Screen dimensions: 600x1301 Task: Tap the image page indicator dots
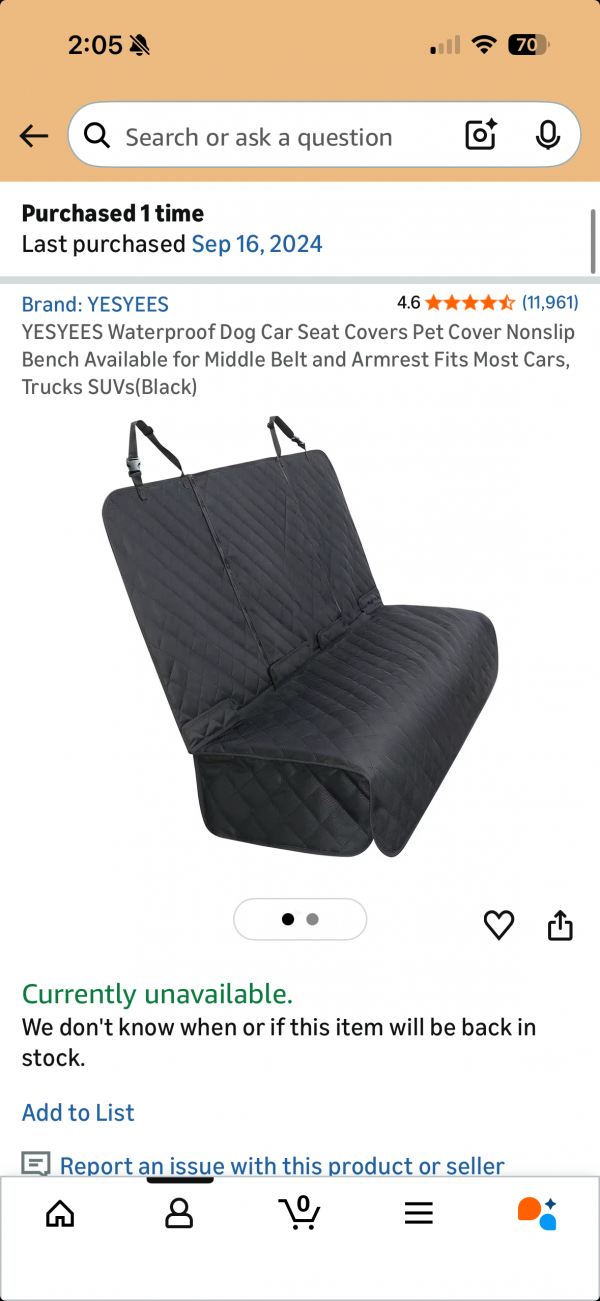coord(300,919)
